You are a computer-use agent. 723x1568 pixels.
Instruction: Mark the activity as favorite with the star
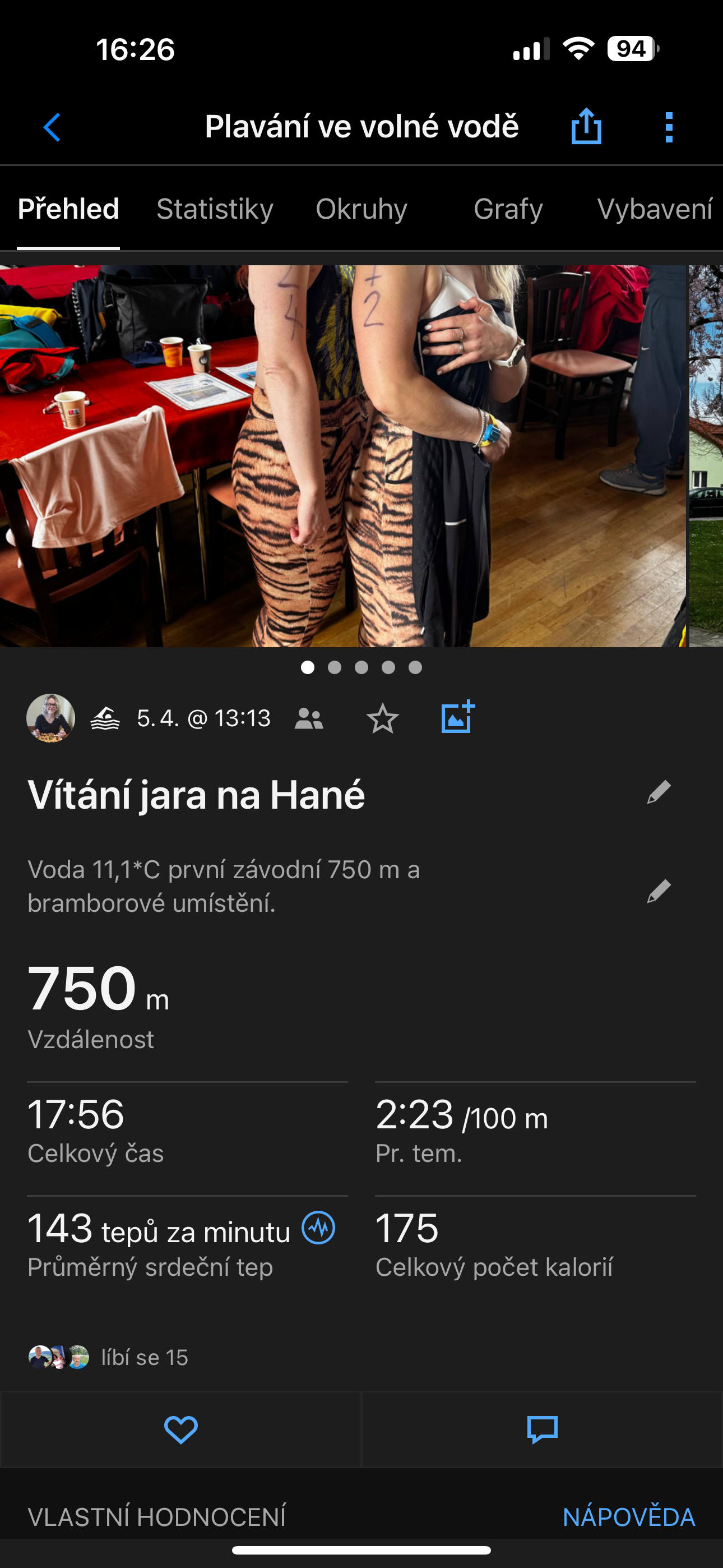tap(383, 719)
